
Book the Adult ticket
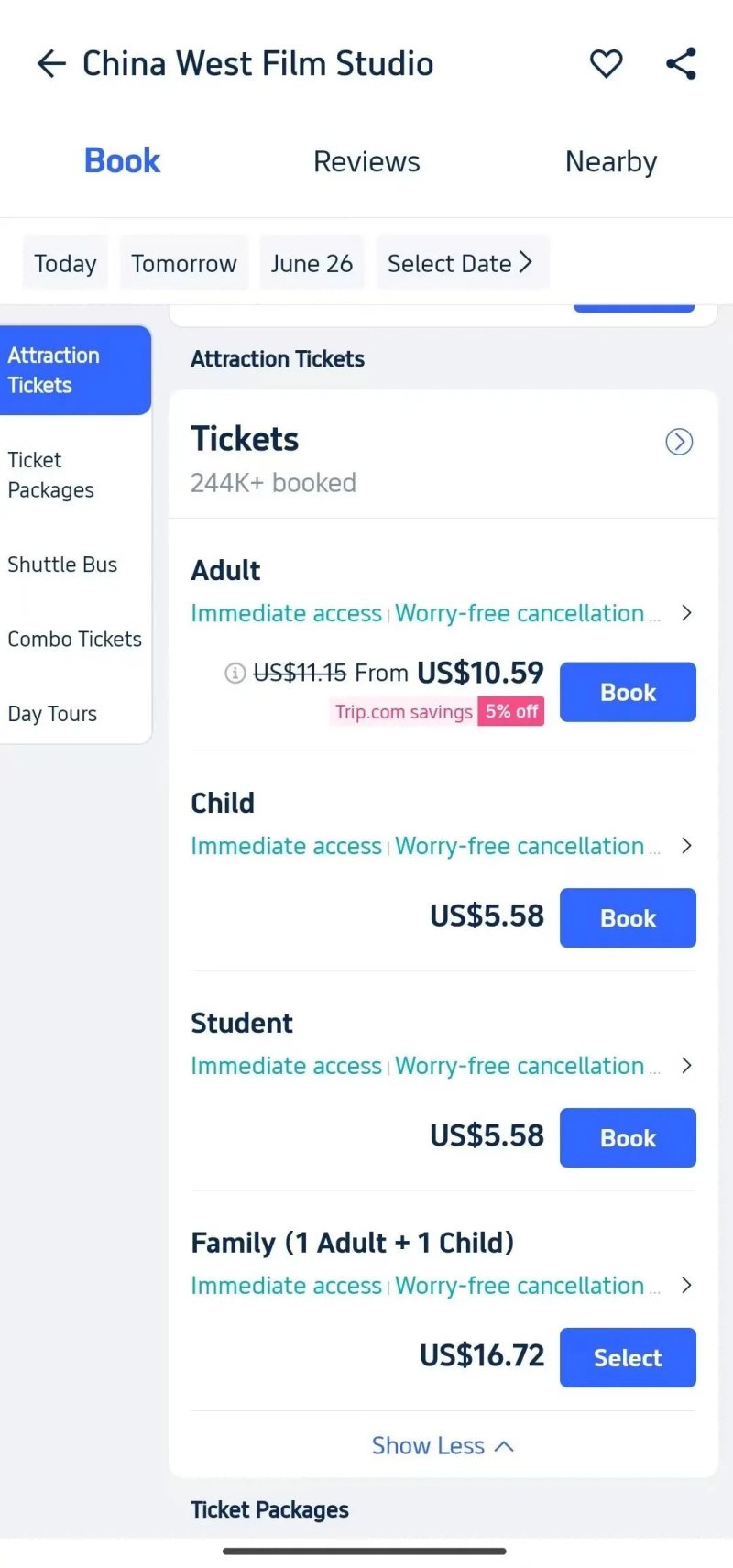[x=628, y=693]
